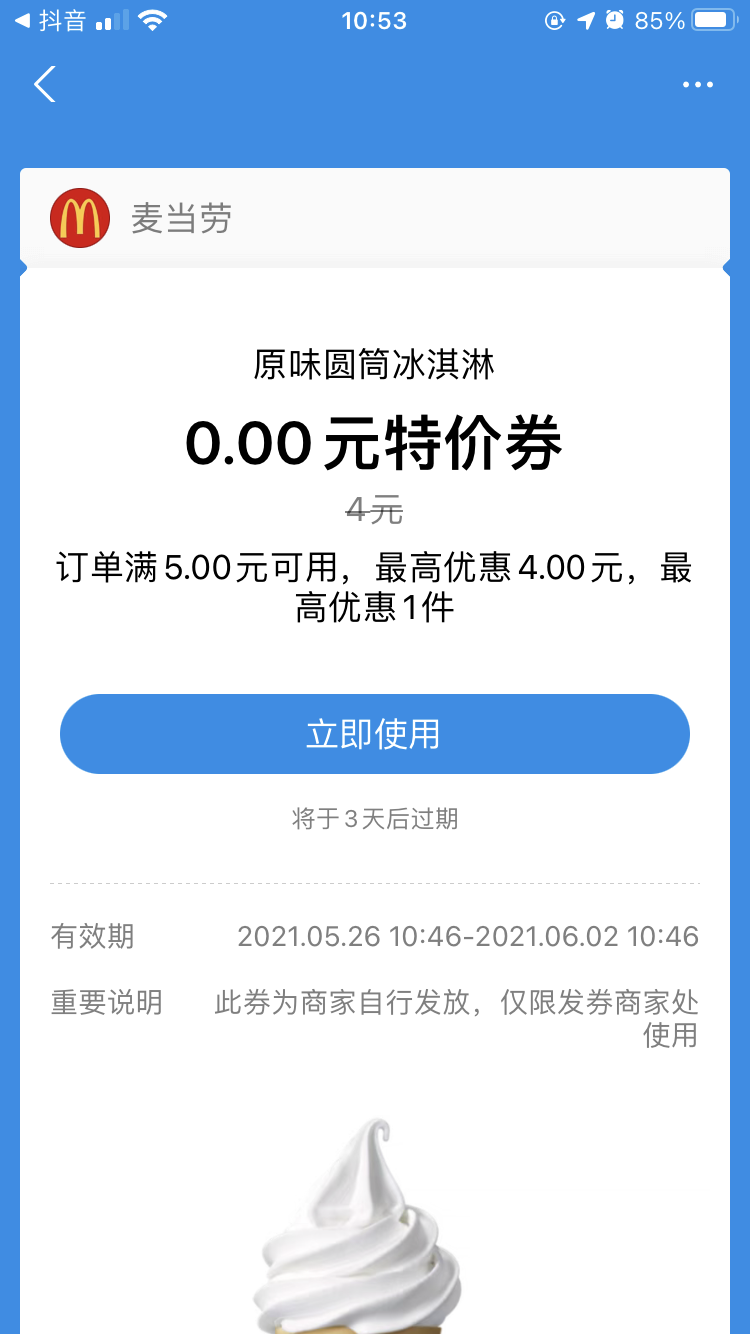This screenshot has width=750, height=1334.
Task: Go back to the previous page
Action: [x=45, y=85]
